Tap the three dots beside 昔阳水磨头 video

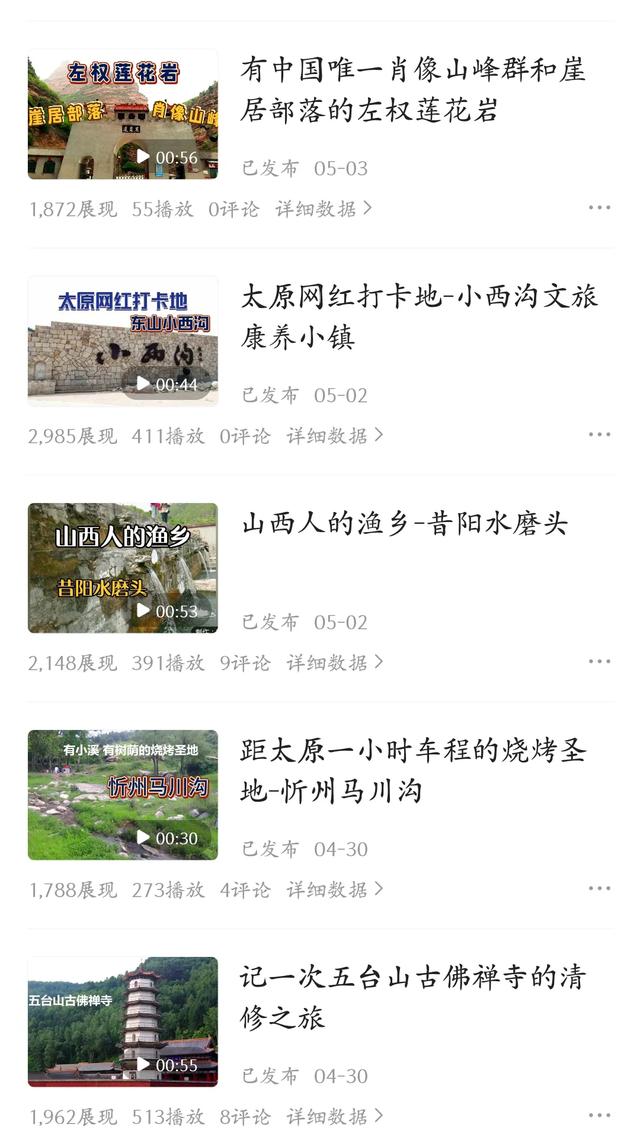(599, 662)
